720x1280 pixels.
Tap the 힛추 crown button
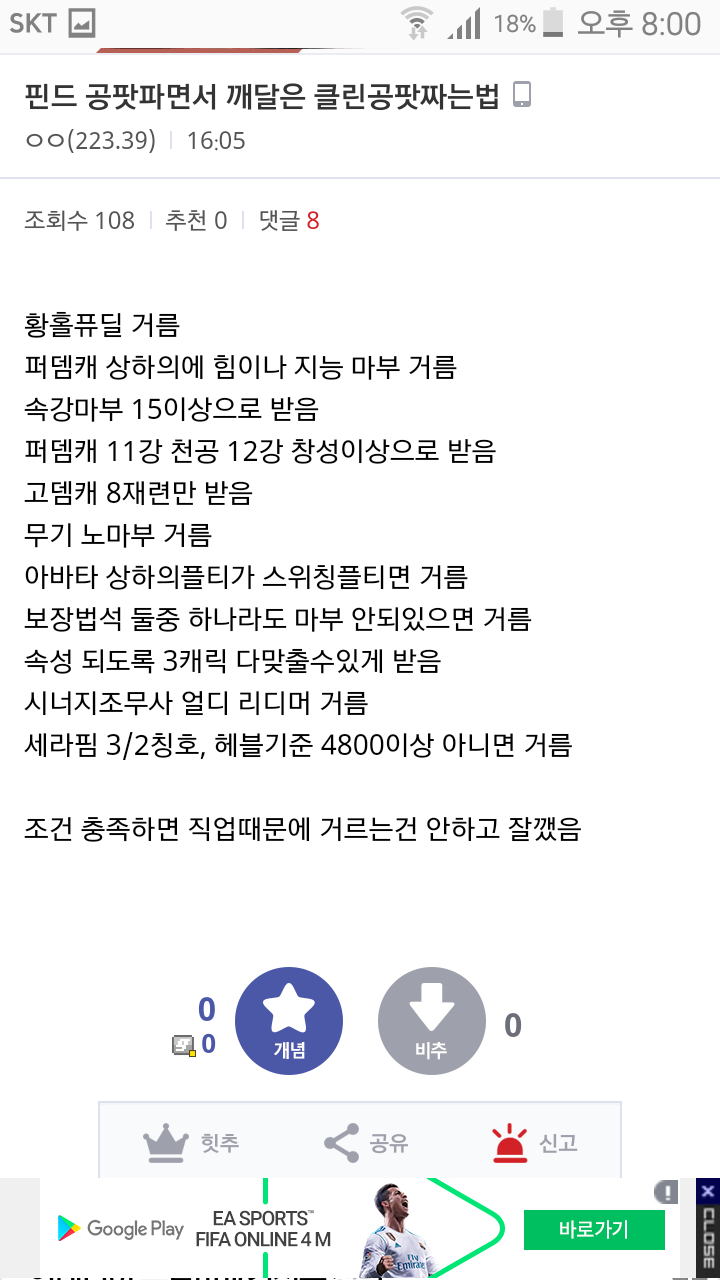[x=191, y=1142]
